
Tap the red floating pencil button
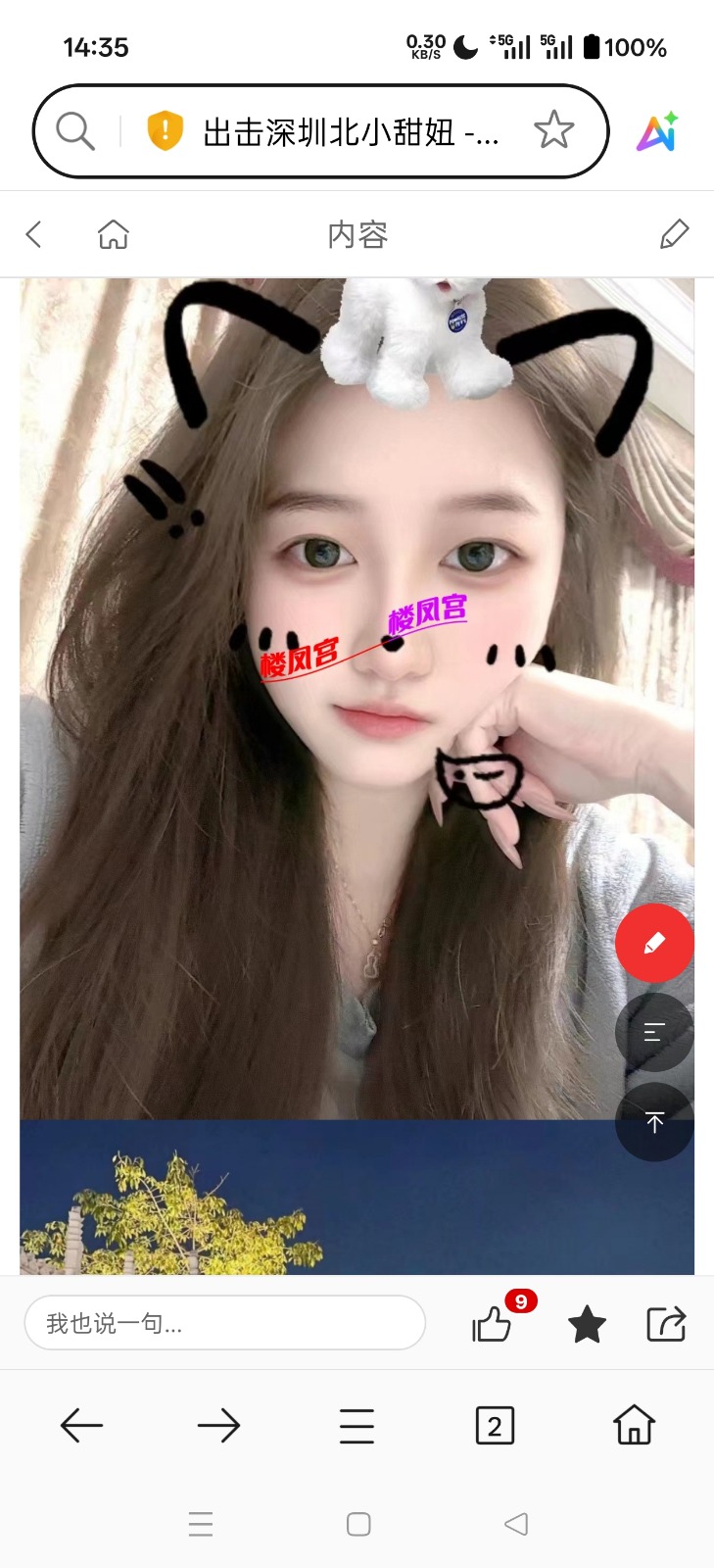tap(654, 943)
